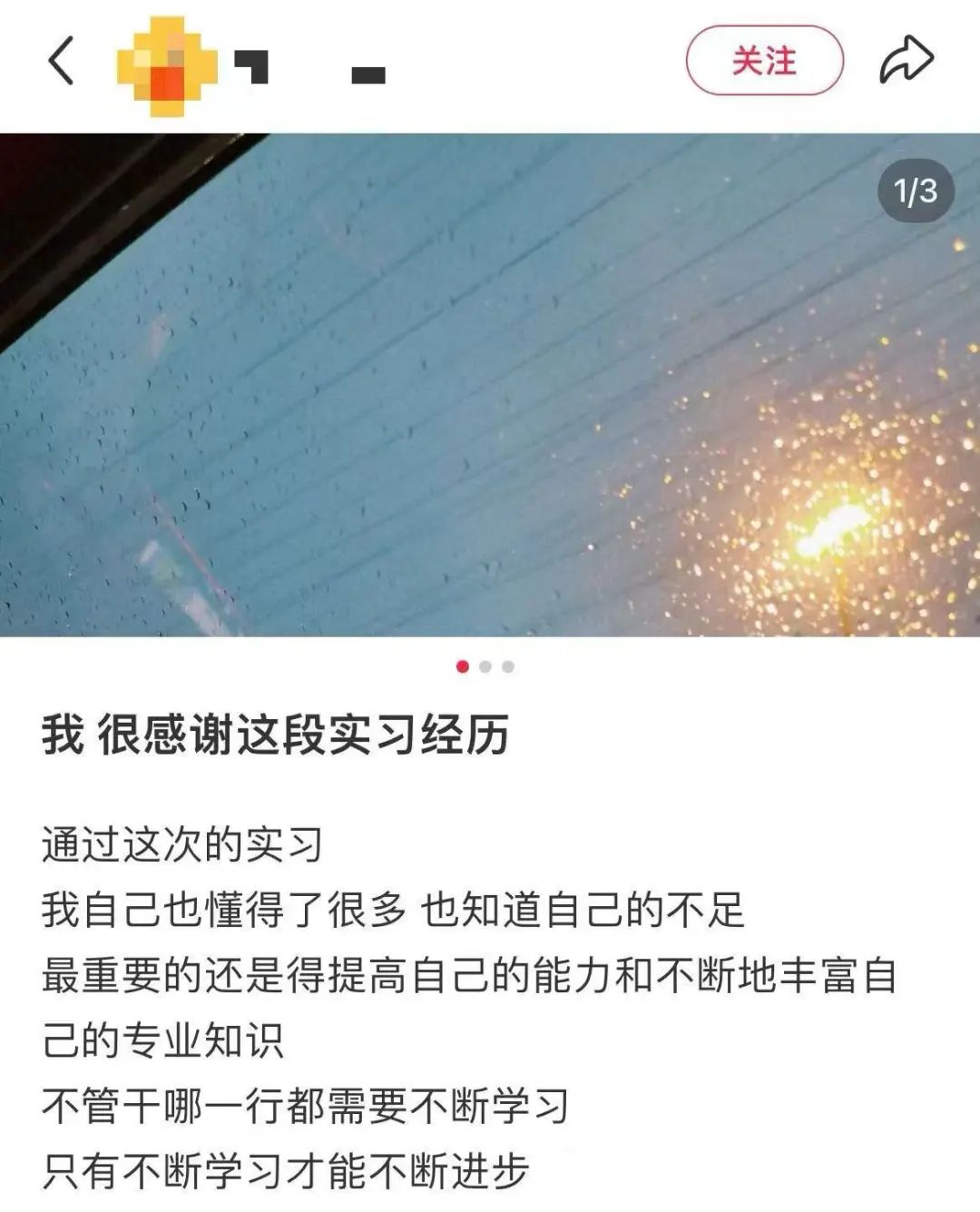Open the rainy window photo fullscreen
The height and width of the screenshot is (1212, 980).
pos(490,384)
